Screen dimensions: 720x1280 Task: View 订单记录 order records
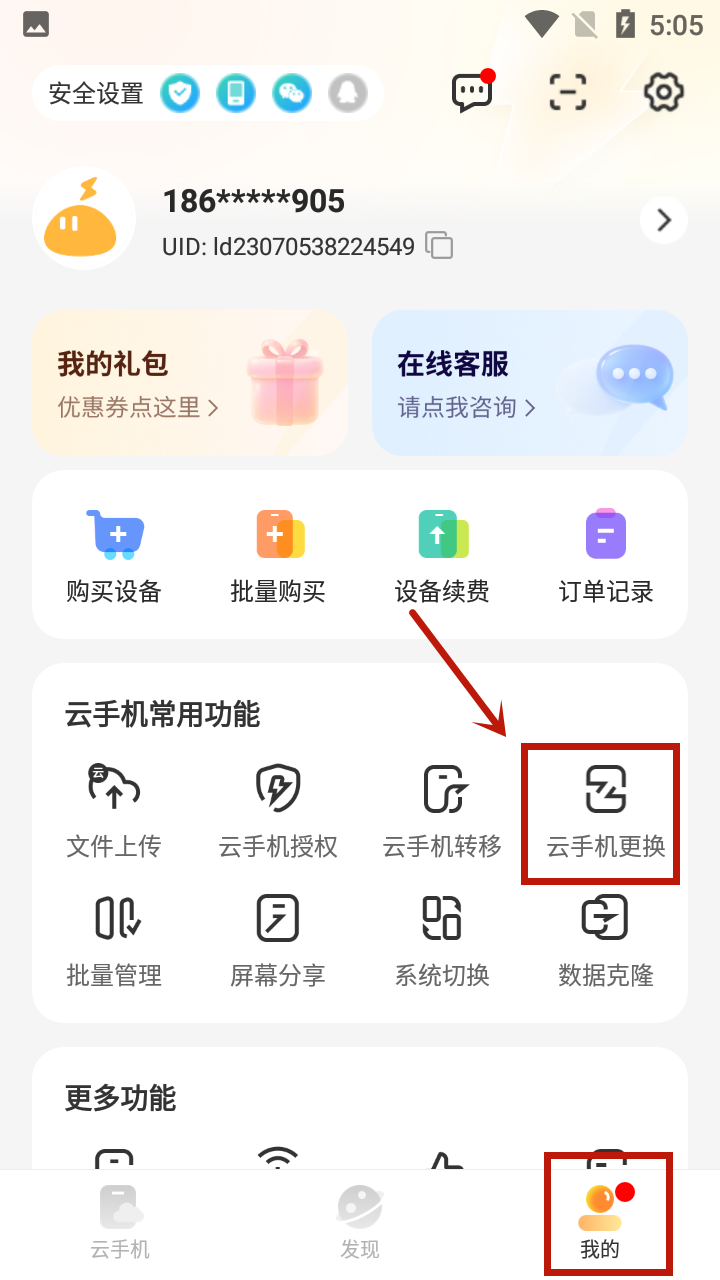click(x=606, y=556)
